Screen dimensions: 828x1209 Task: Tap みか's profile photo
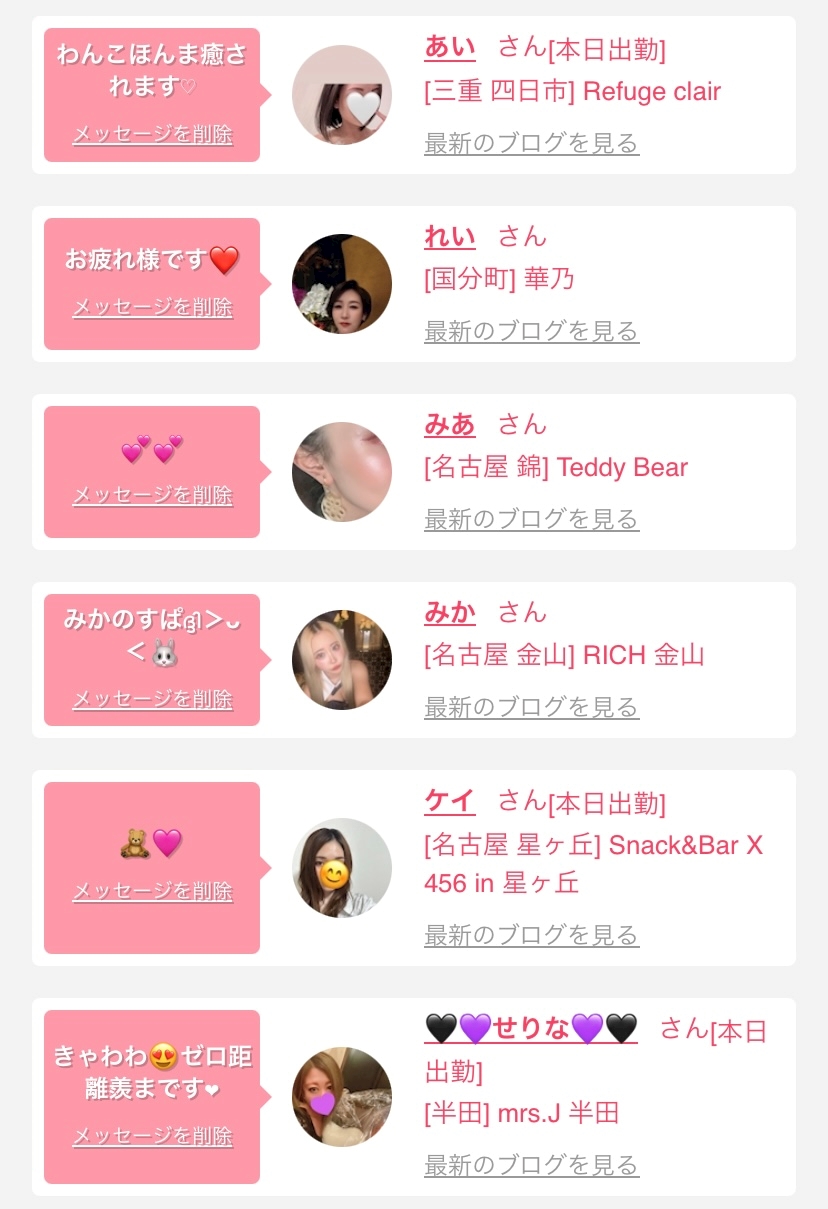342,660
